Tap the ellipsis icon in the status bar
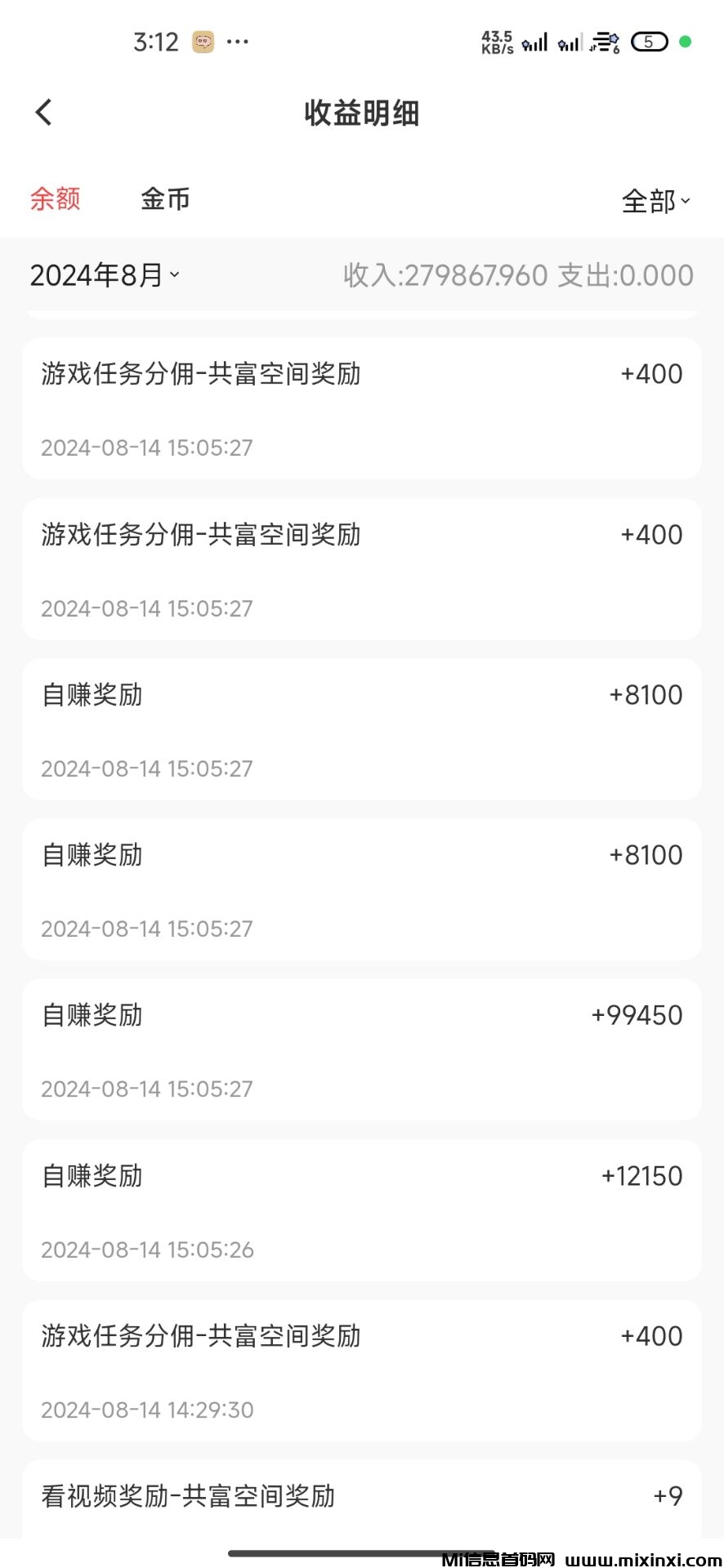 (x=238, y=41)
